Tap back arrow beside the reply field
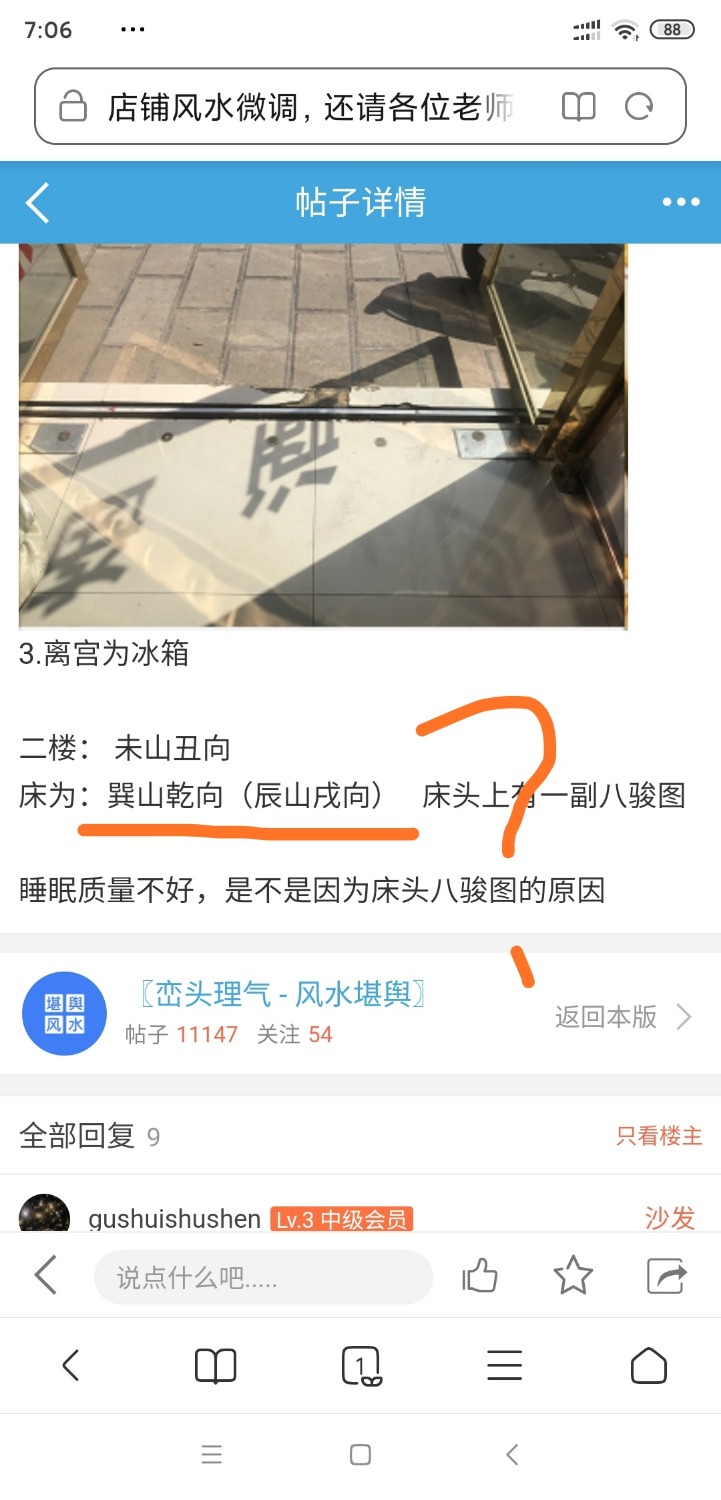This screenshot has width=721, height=1500. point(45,1276)
